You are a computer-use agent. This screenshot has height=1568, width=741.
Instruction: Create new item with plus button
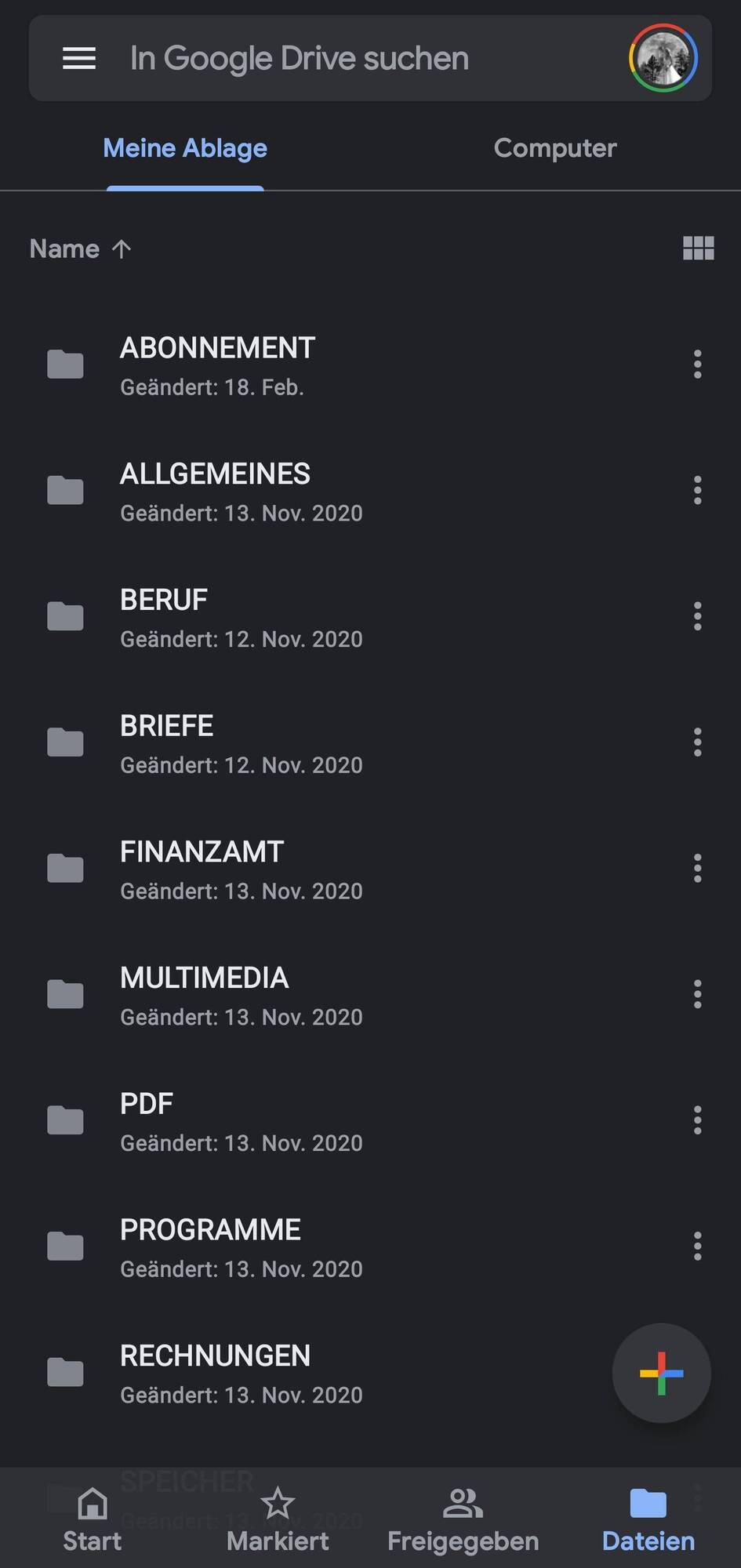click(x=661, y=1373)
